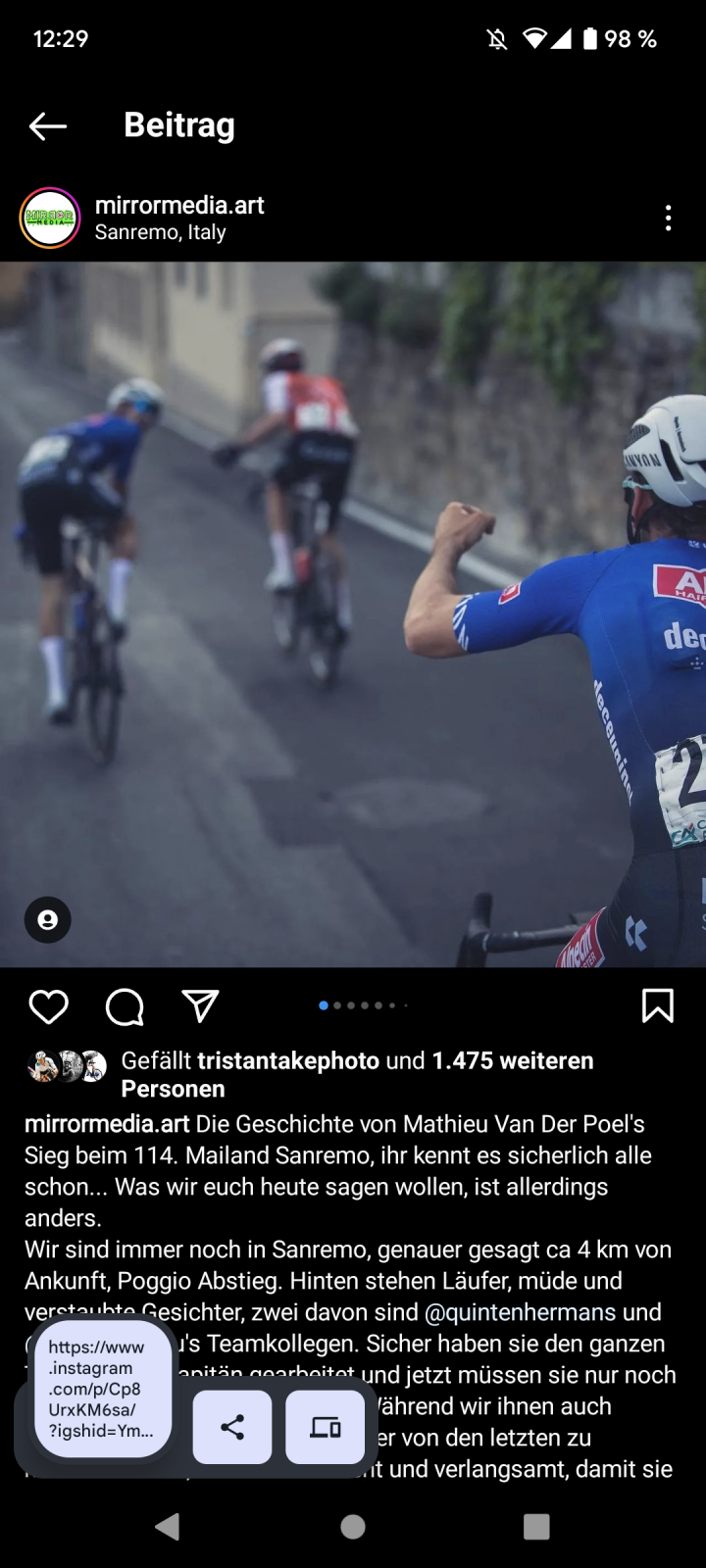Open recent apps from the navigation bar
706x1568 pixels.
click(536, 1526)
